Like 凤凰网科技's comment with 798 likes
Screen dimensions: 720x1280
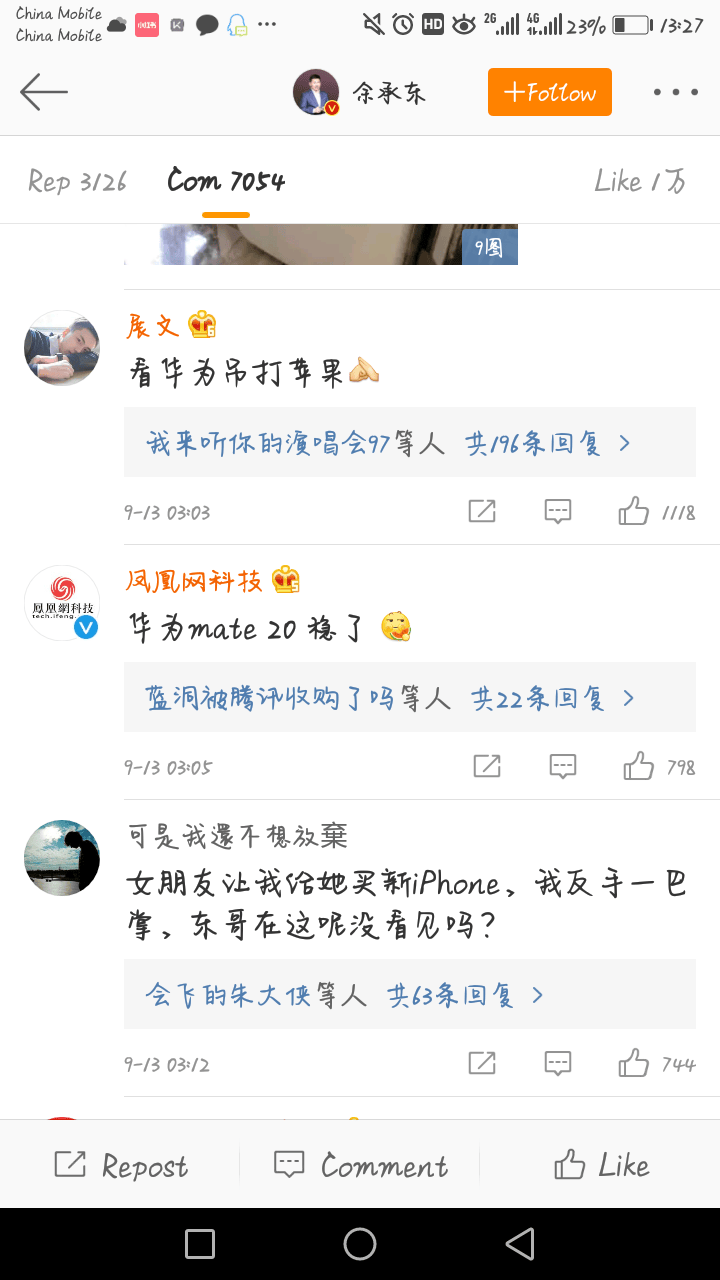click(659, 767)
